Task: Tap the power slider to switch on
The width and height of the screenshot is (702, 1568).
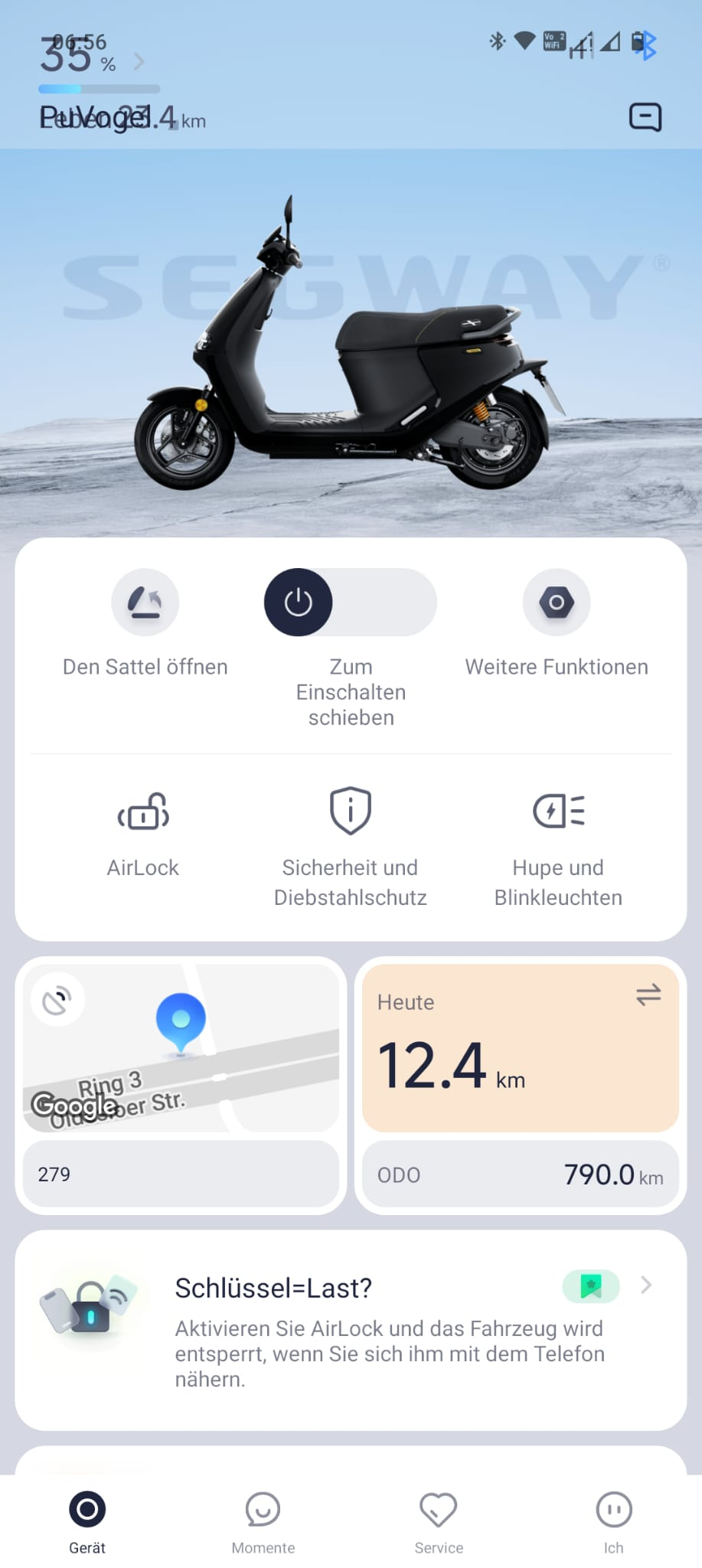Action: click(299, 603)
